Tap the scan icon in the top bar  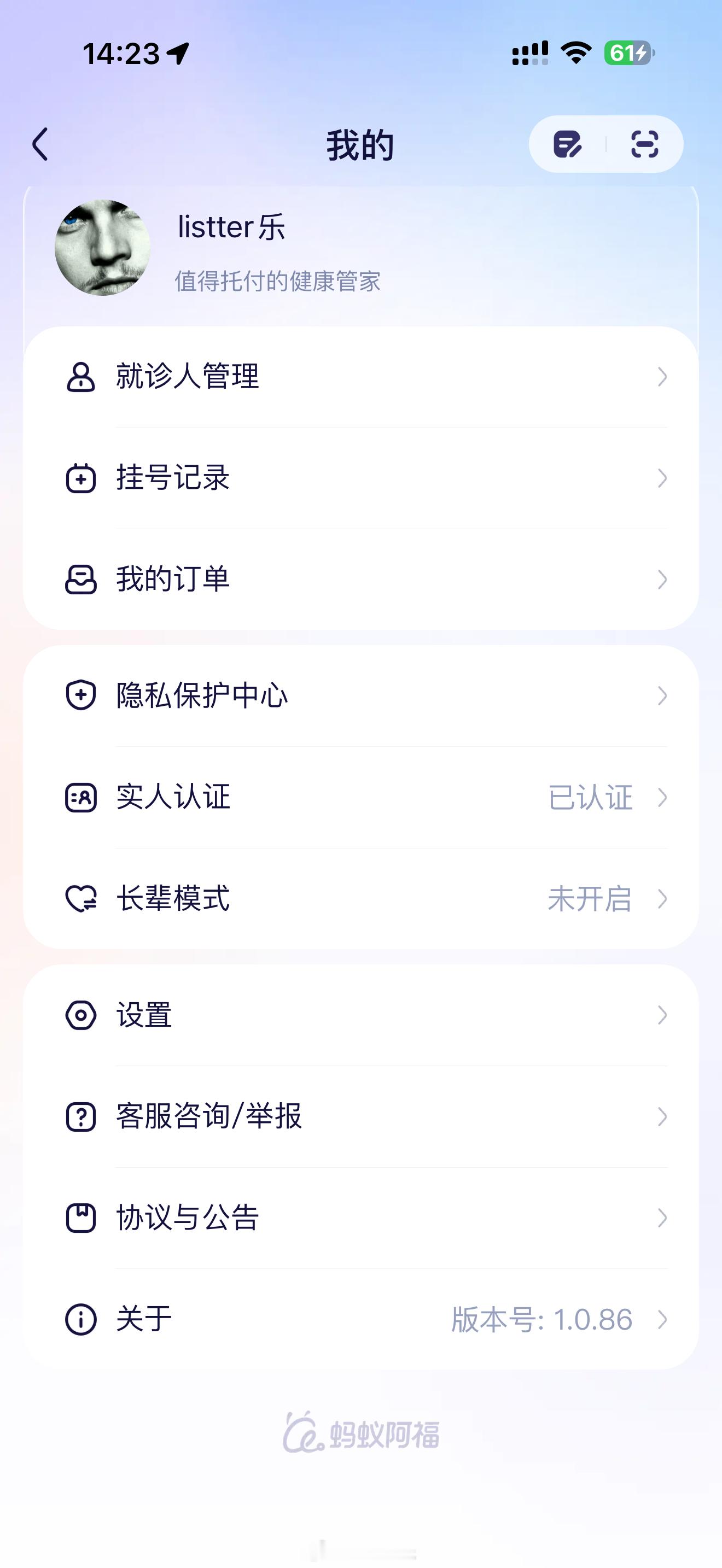pyautogui.click(x=644, y=144)
